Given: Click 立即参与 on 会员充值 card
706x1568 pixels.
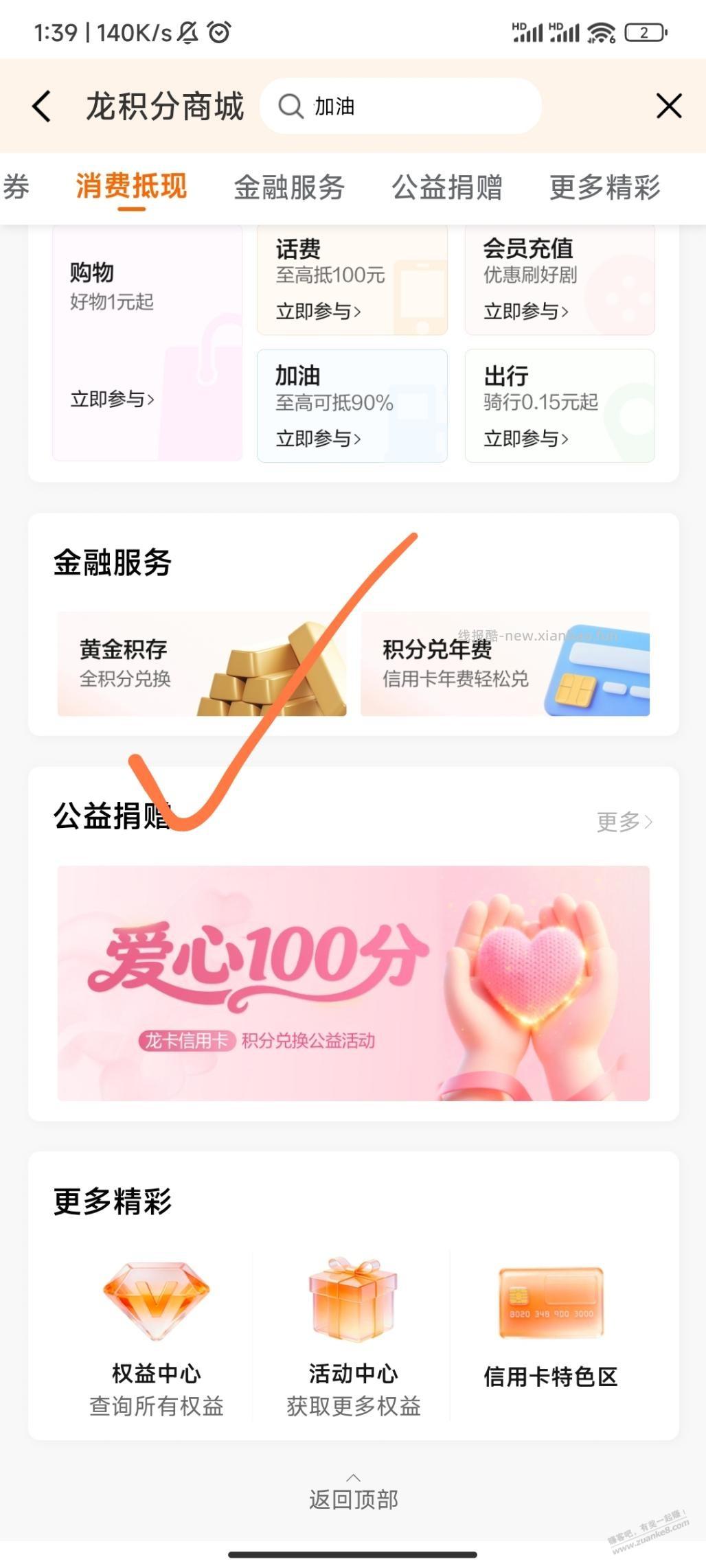Looking at the screenshot, I should tap(525, 310).
